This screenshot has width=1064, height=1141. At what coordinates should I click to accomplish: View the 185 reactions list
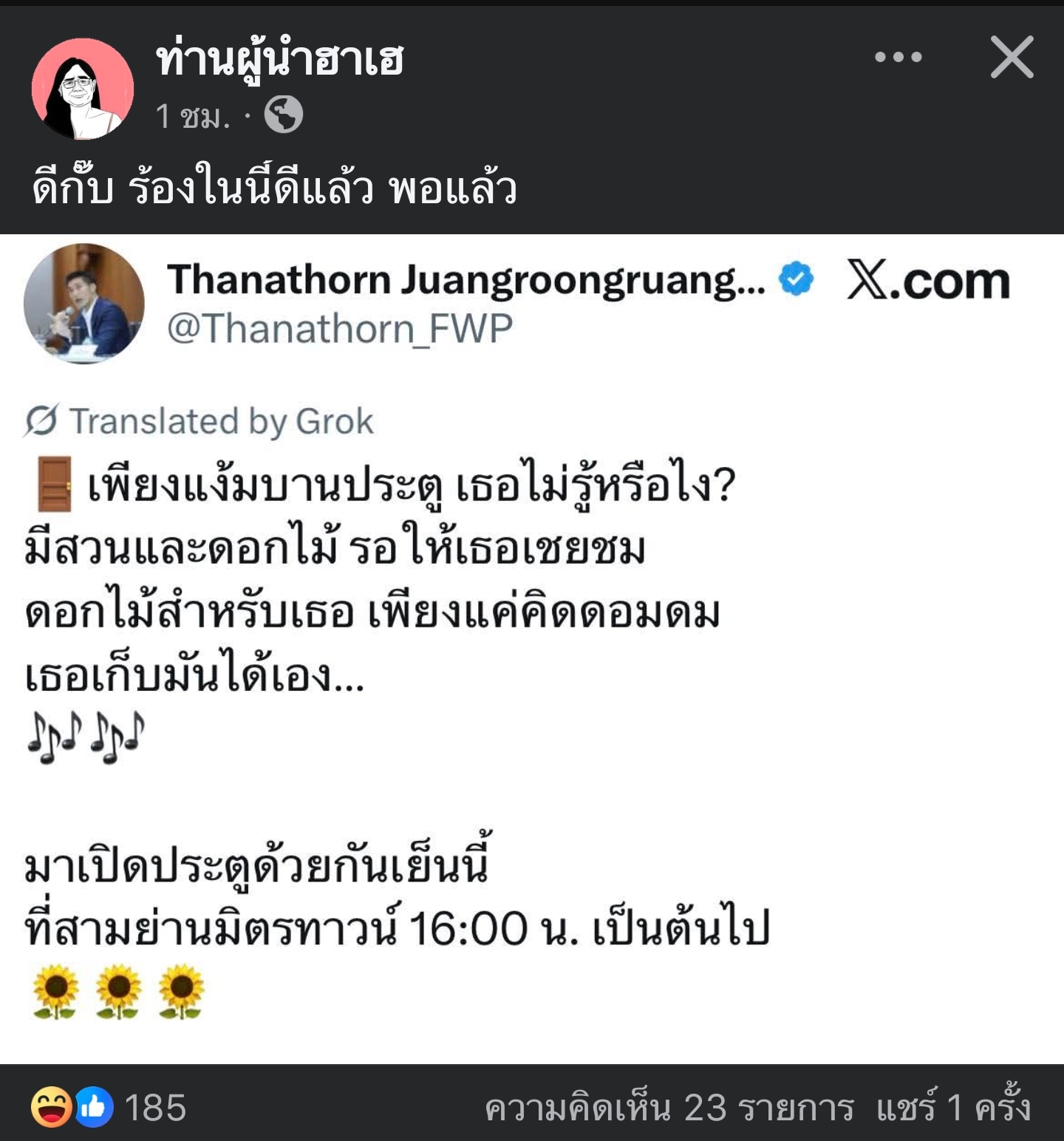109,1108
